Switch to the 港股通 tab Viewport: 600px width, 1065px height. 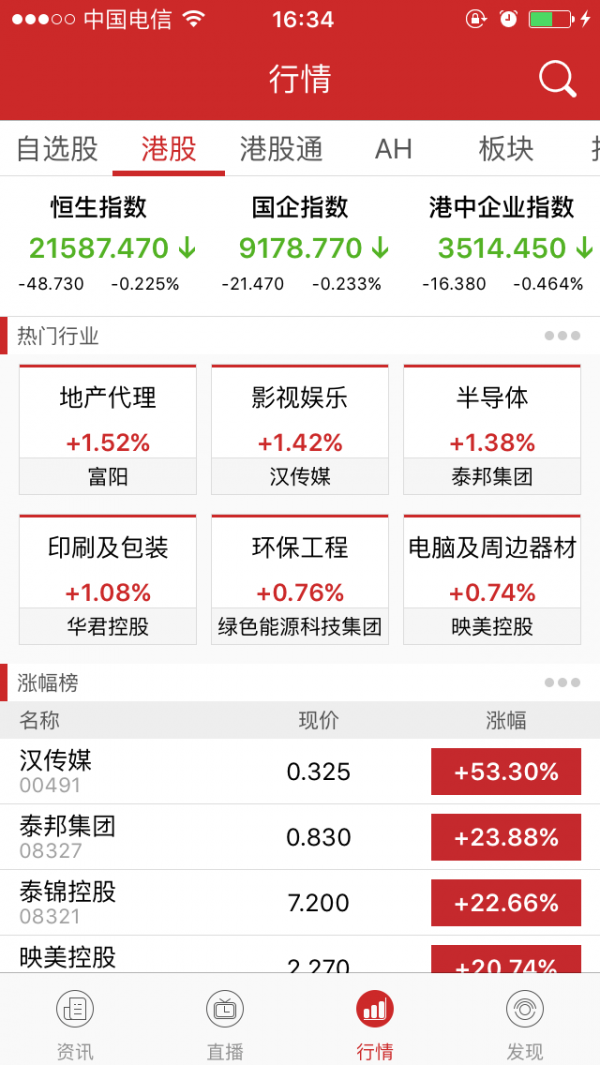click(x=281, y=149)
